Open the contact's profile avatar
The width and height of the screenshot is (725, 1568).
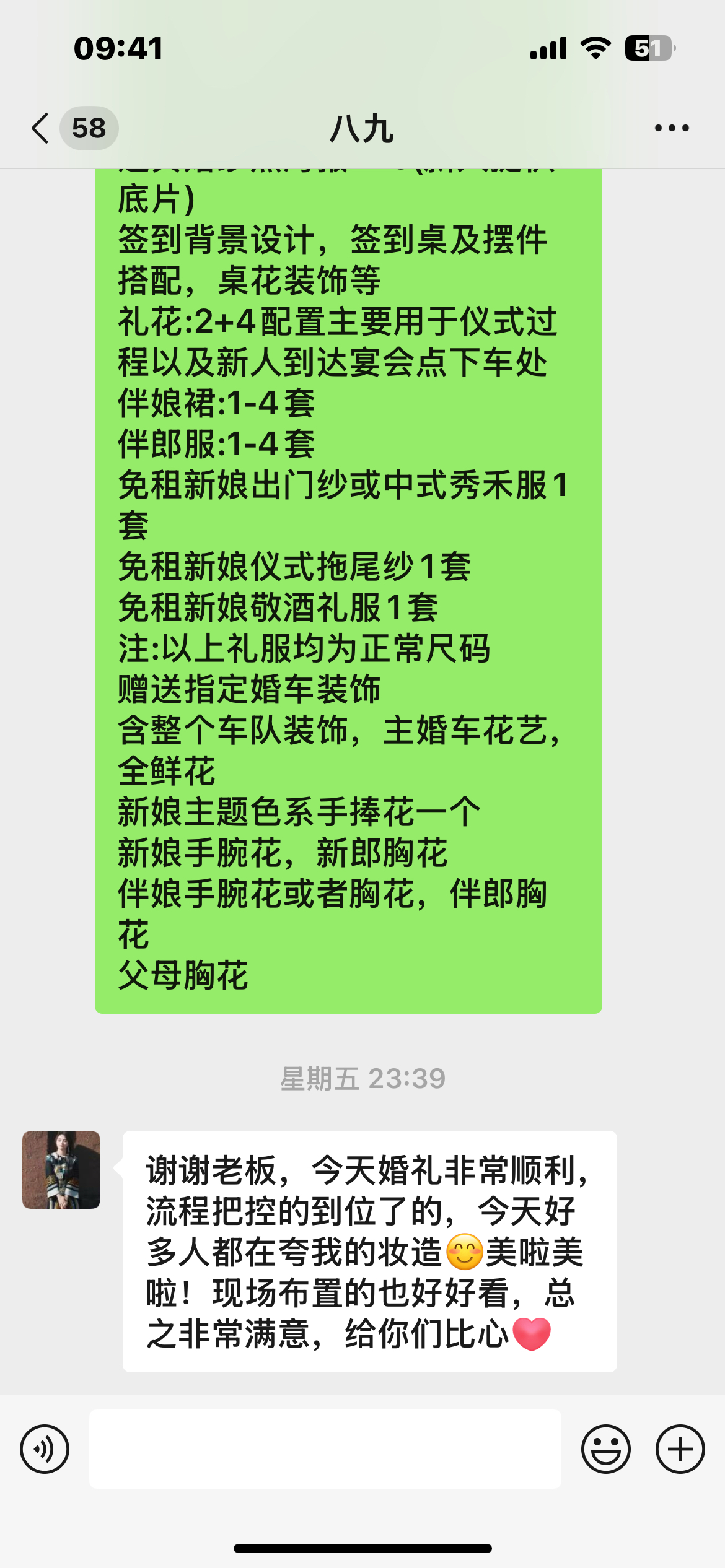(61, 1170)
